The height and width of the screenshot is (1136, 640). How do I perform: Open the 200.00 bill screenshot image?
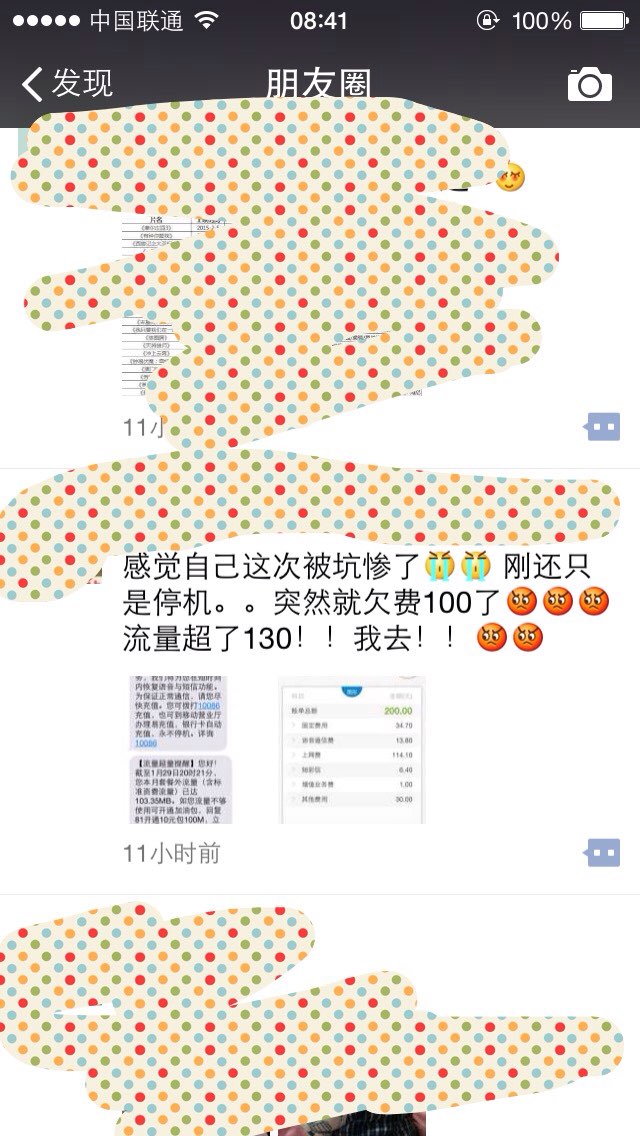click(352, 750)
